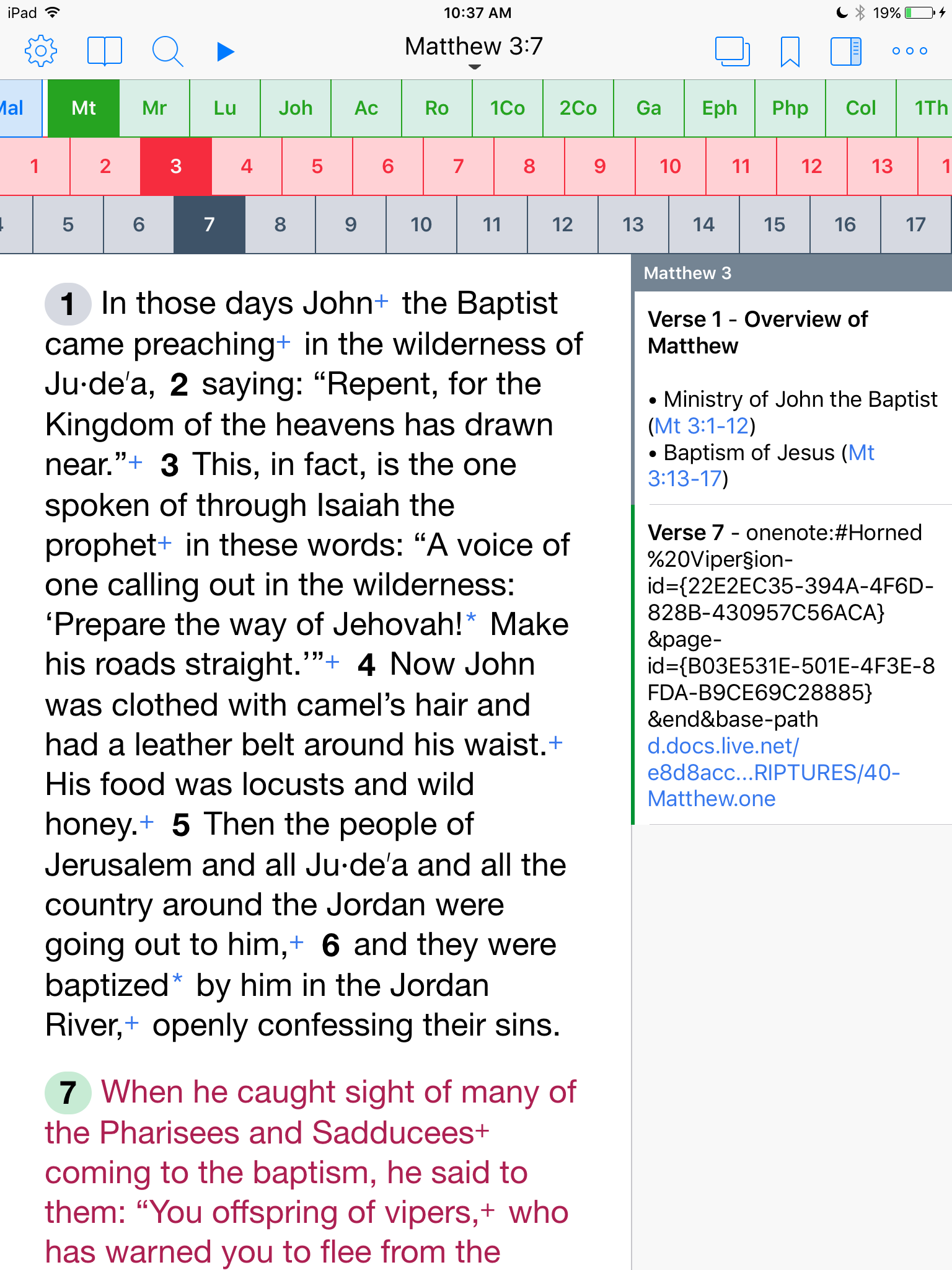The height and width of the screenshot is (1270, 952).
Task: Go to the Ro book tab
Action: pyautogui.click(x=437, y=108)
